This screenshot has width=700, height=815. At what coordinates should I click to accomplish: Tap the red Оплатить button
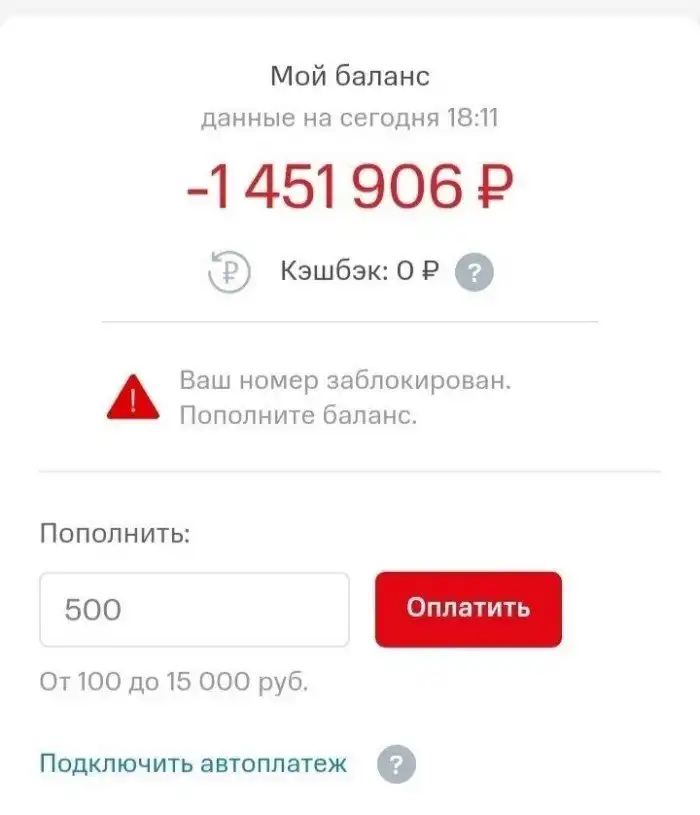point(468,609)
